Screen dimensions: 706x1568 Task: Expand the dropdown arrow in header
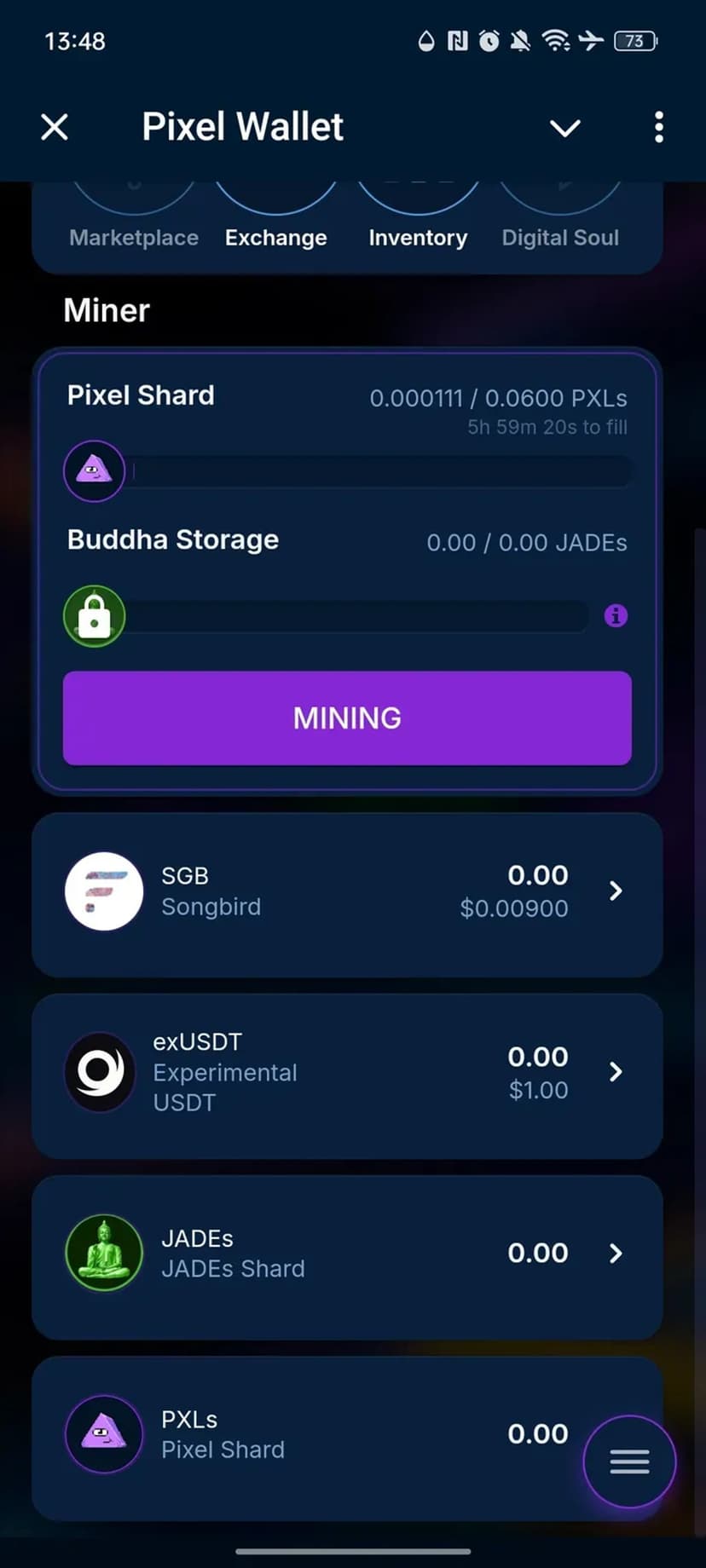click(564, 128)
